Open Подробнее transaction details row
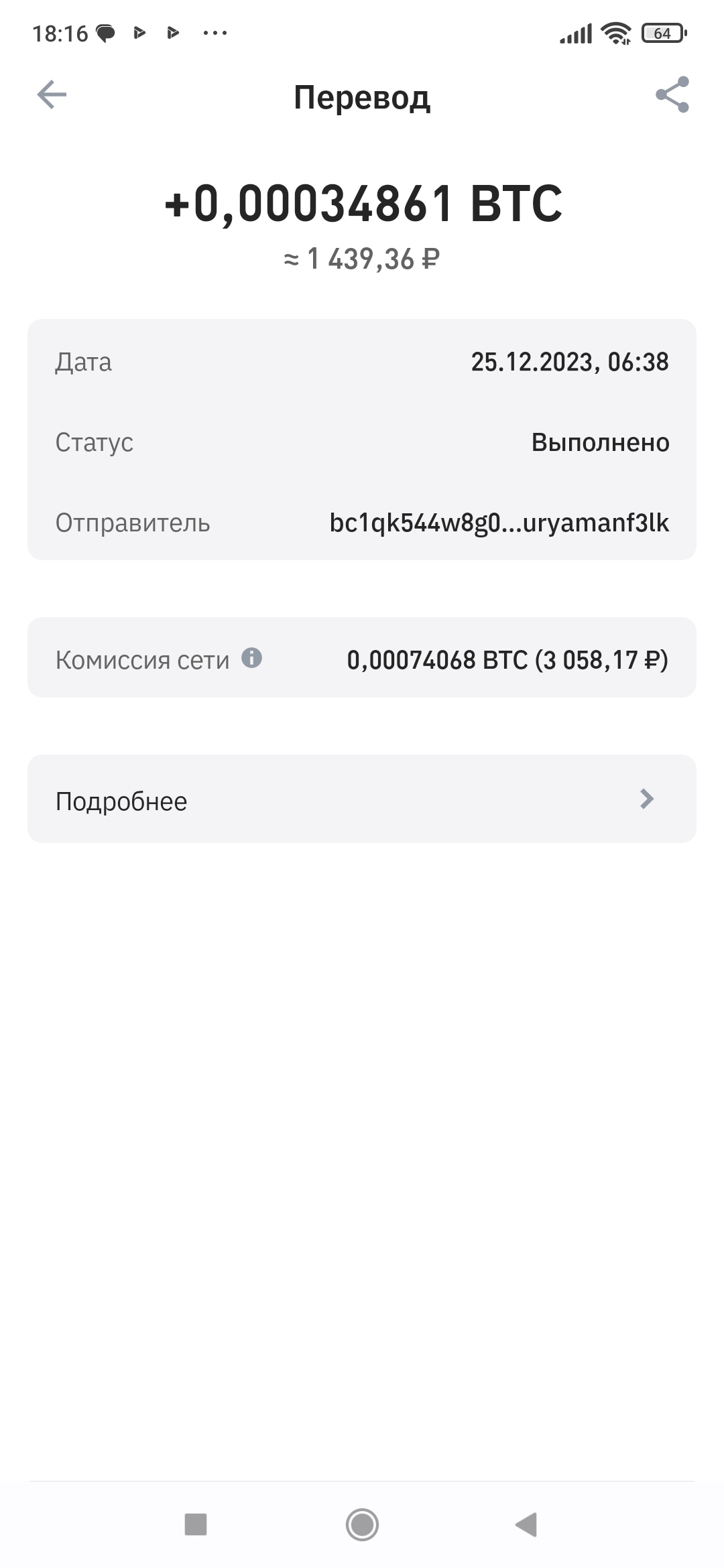Screen dimensions: 724x1568 362,799
